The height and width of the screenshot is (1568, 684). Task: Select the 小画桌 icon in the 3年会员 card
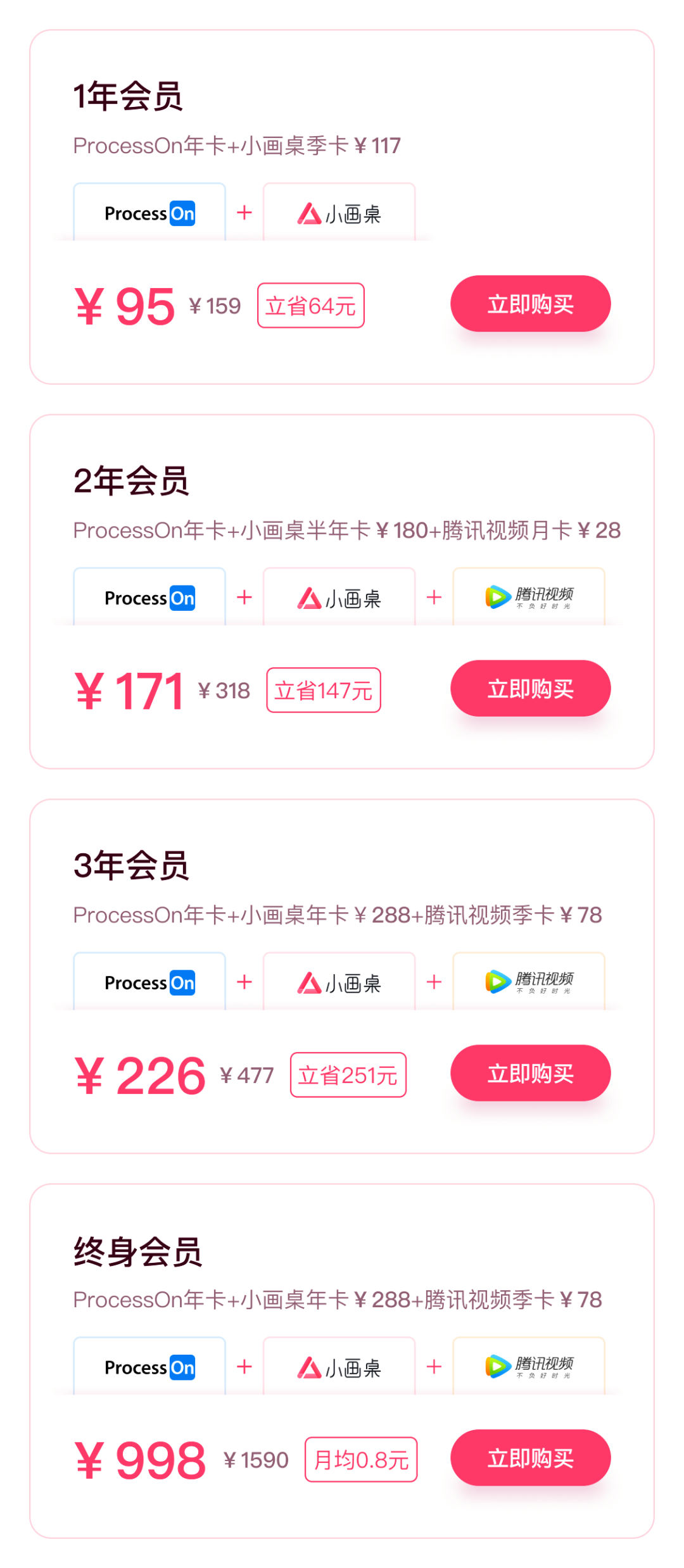(339, 981)
